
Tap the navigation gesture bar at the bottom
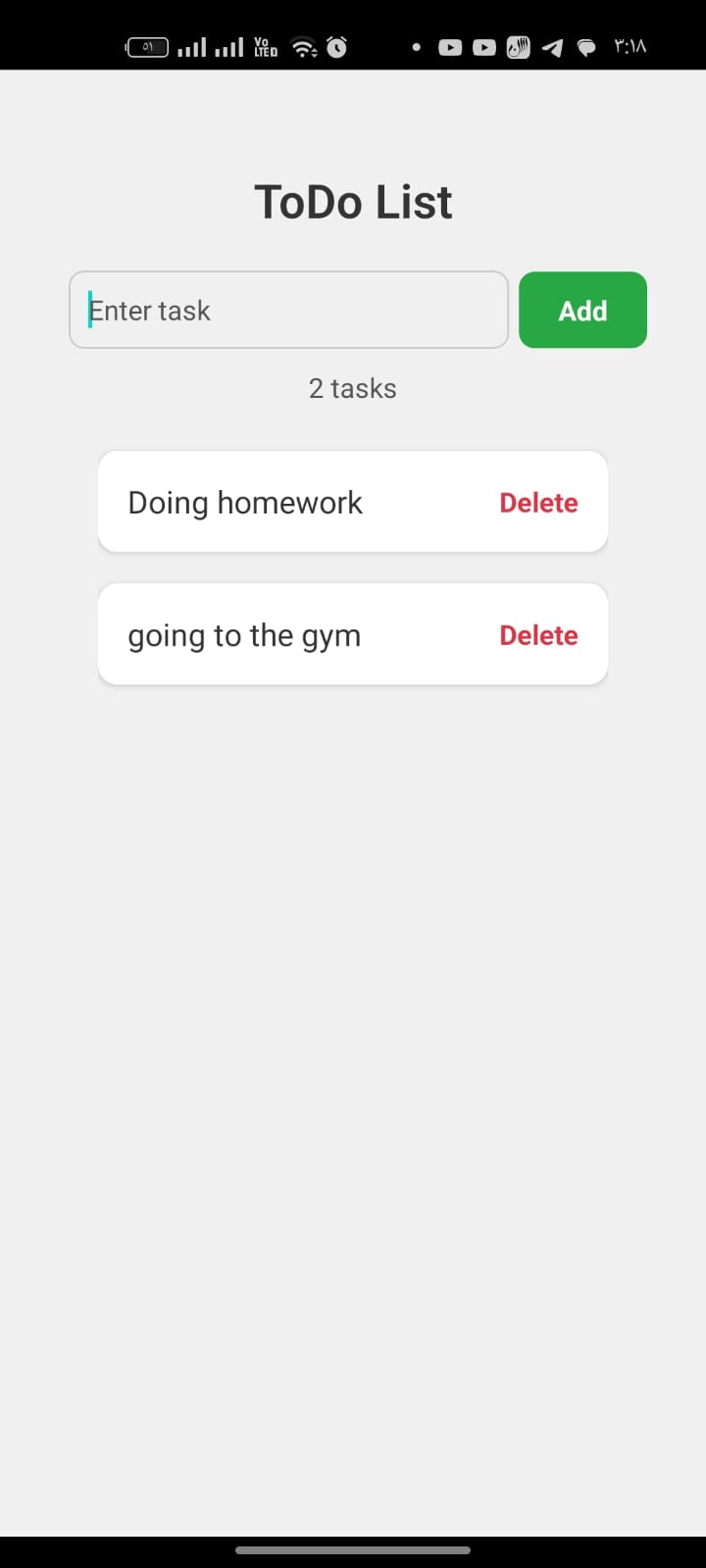[x=353, y=1550]
